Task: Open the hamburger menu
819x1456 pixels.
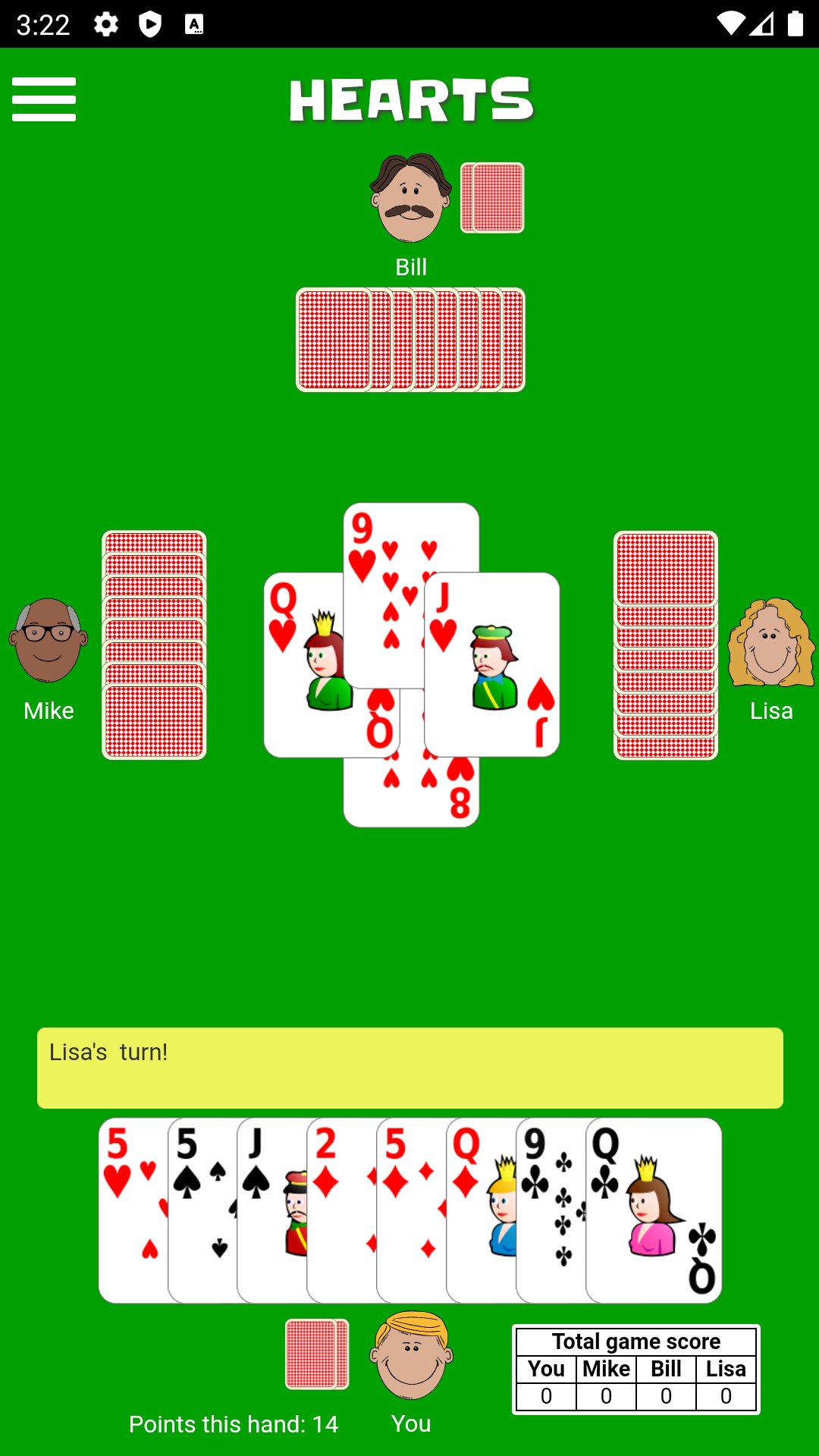Action: tap(44, 99)
